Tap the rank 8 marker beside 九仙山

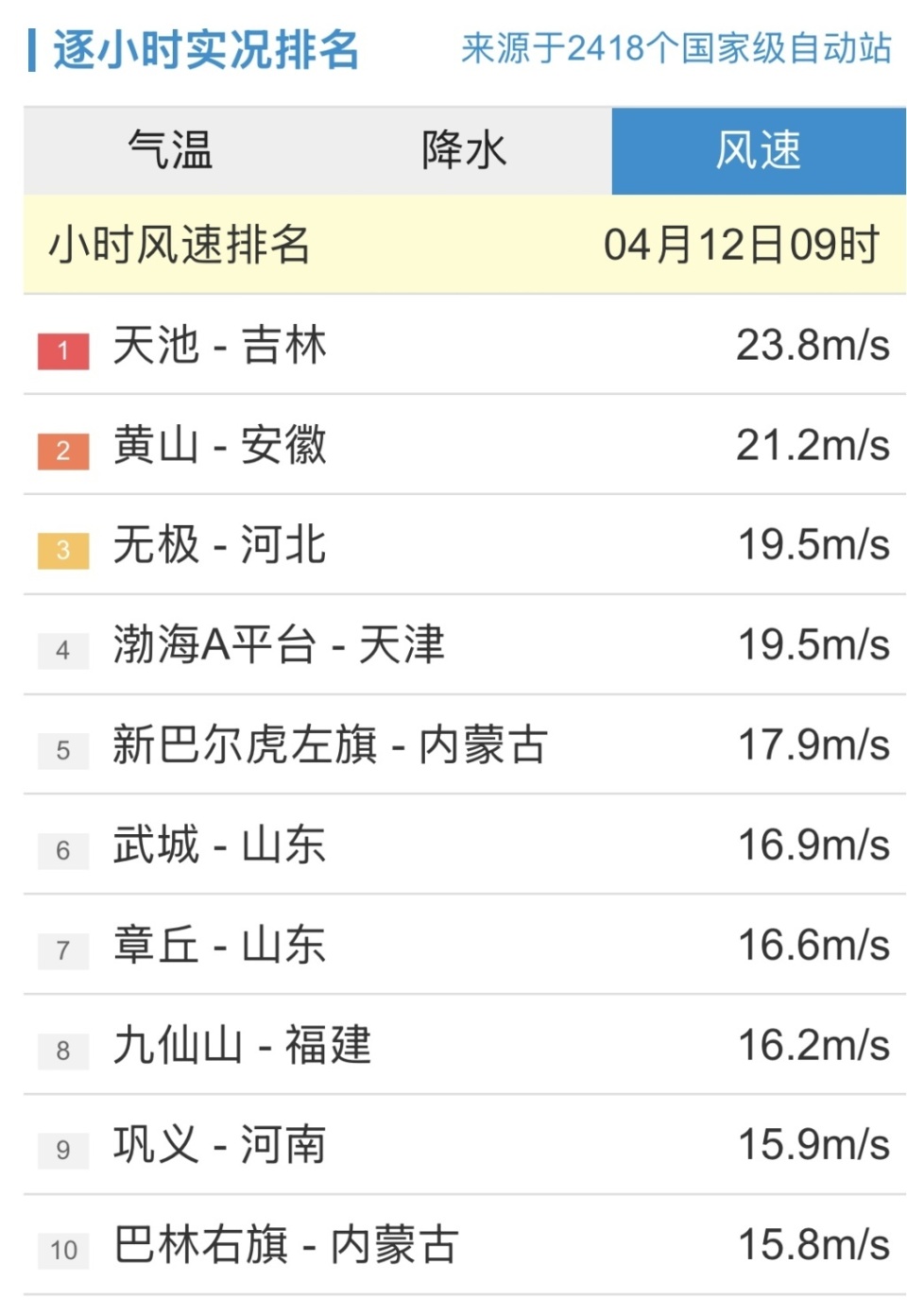tap(62, 1047)
